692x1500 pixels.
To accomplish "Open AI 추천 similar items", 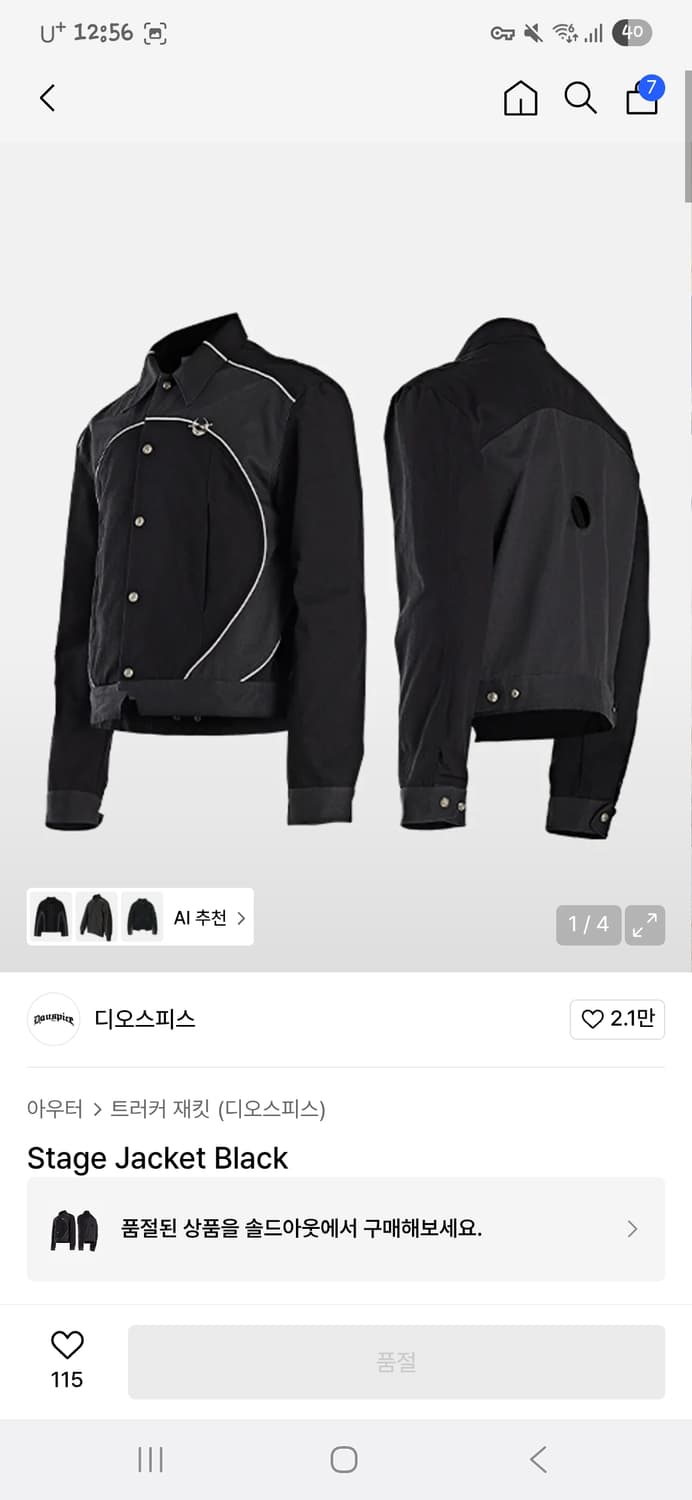I will pyautogui.click(x=209, y=917).
